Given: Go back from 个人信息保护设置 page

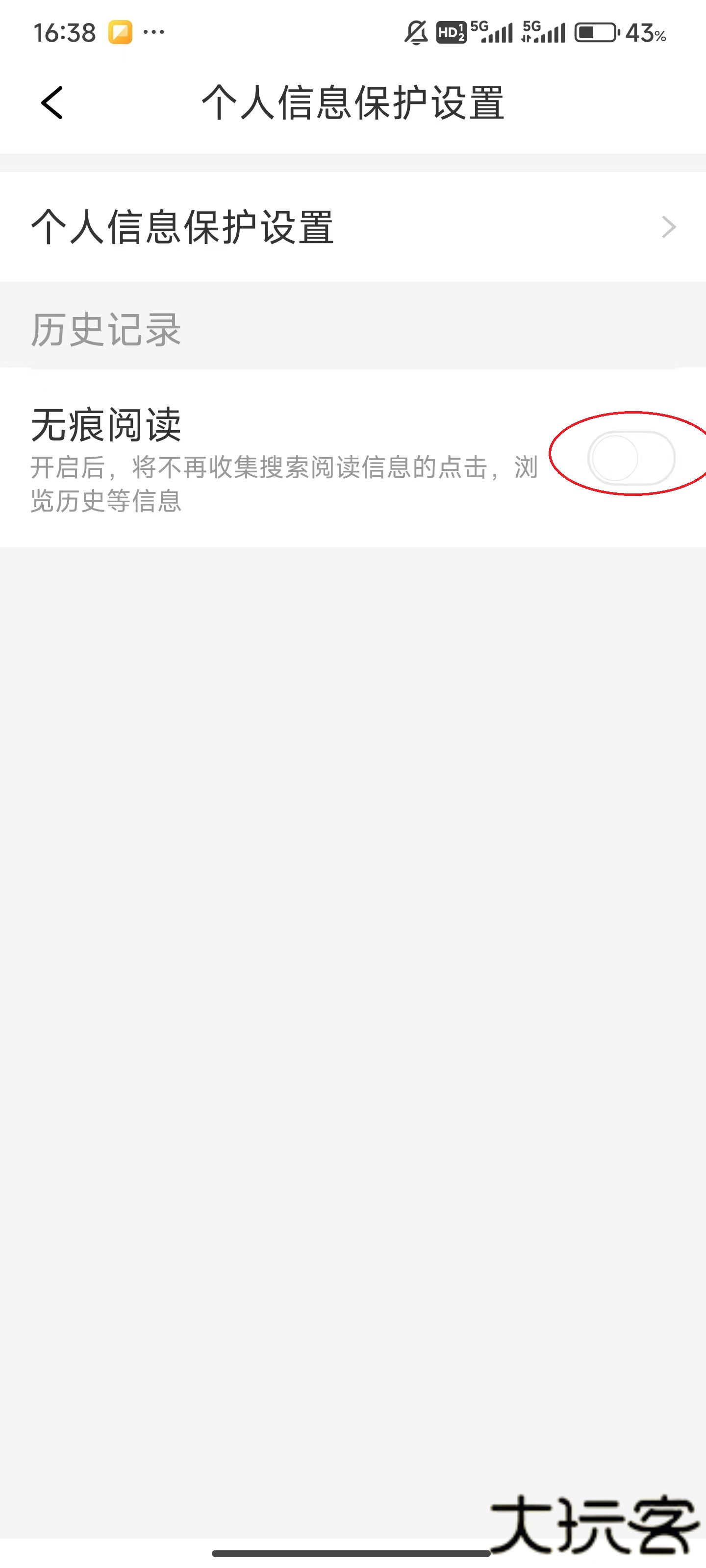Looking at the screenshot, I should [52, 102].
